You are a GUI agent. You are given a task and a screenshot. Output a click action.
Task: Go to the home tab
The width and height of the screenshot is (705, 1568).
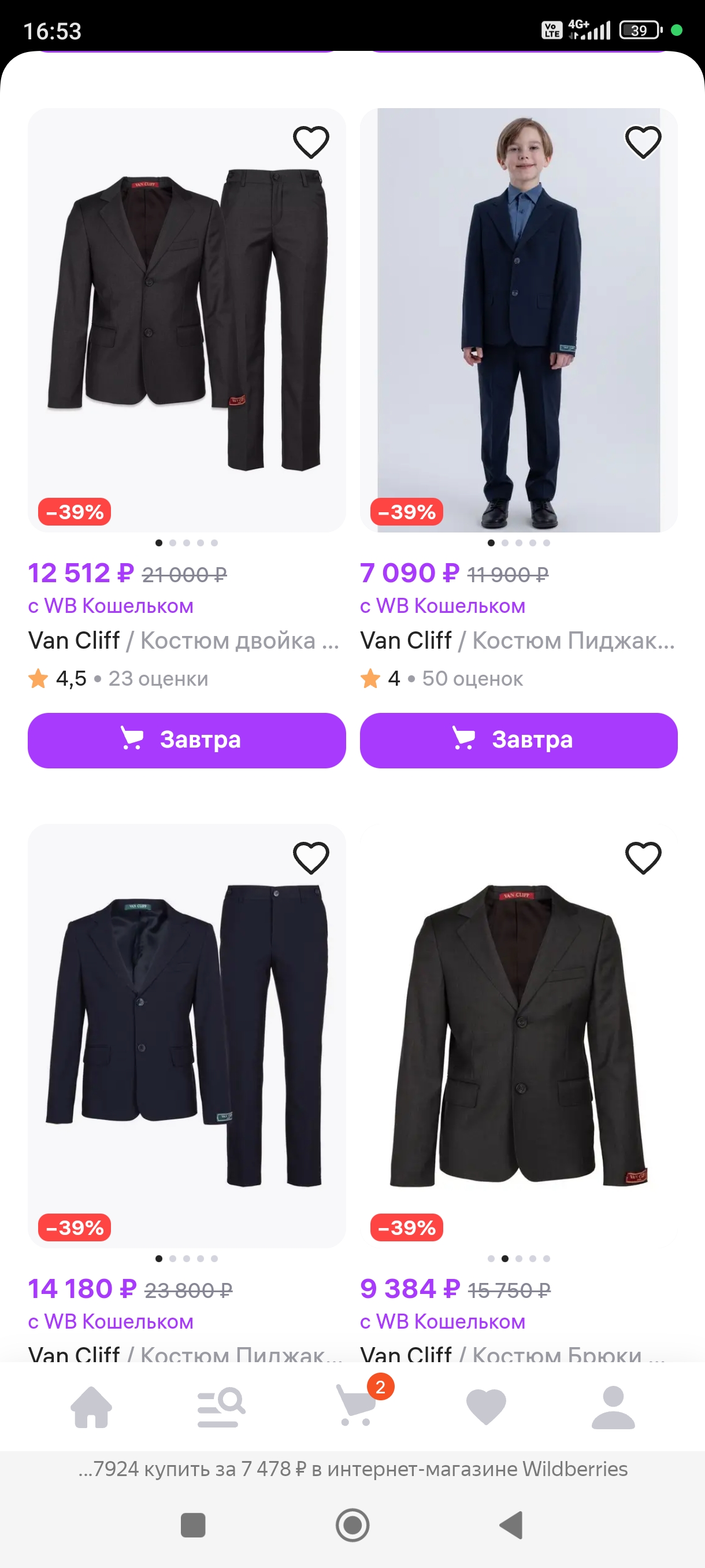coord(91,1407)
